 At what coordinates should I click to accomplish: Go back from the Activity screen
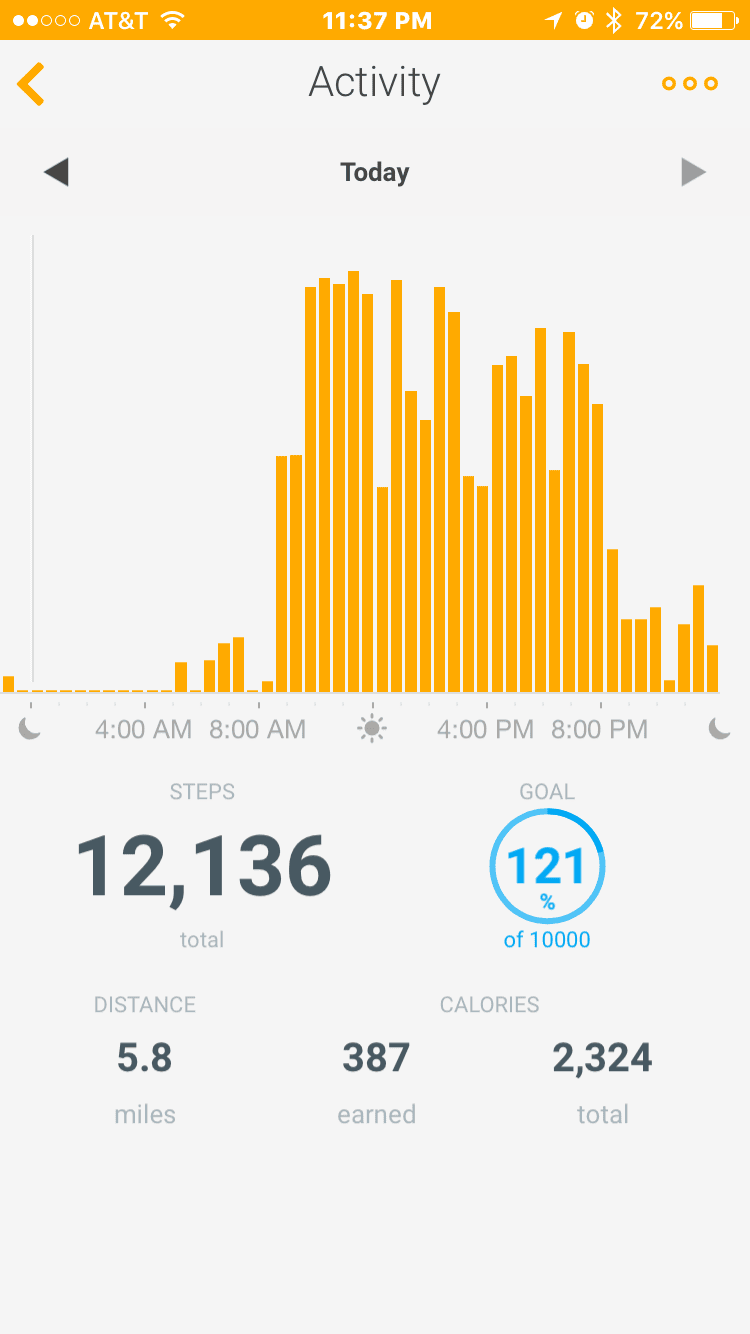coord(32,84)
